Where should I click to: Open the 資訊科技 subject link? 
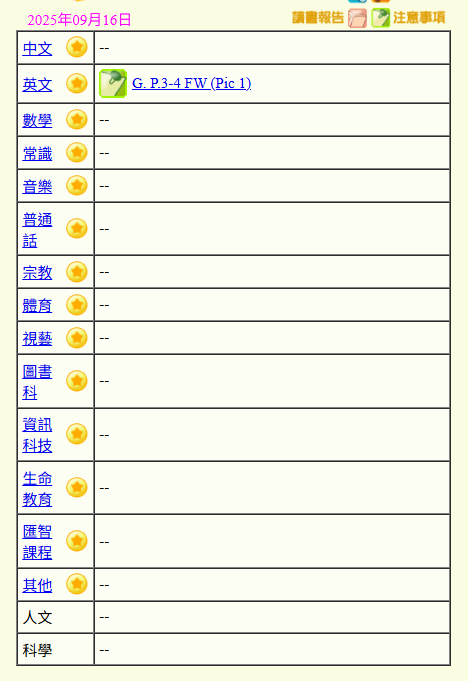(x=37, y=435)
